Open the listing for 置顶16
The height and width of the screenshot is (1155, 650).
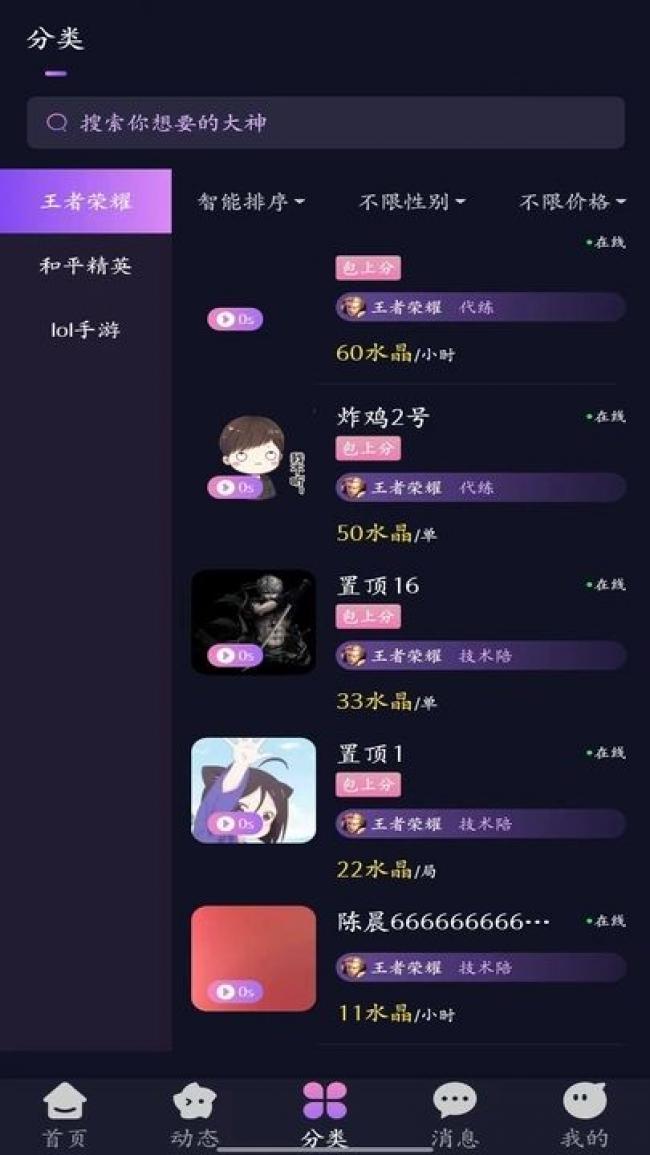coord(378,585)
